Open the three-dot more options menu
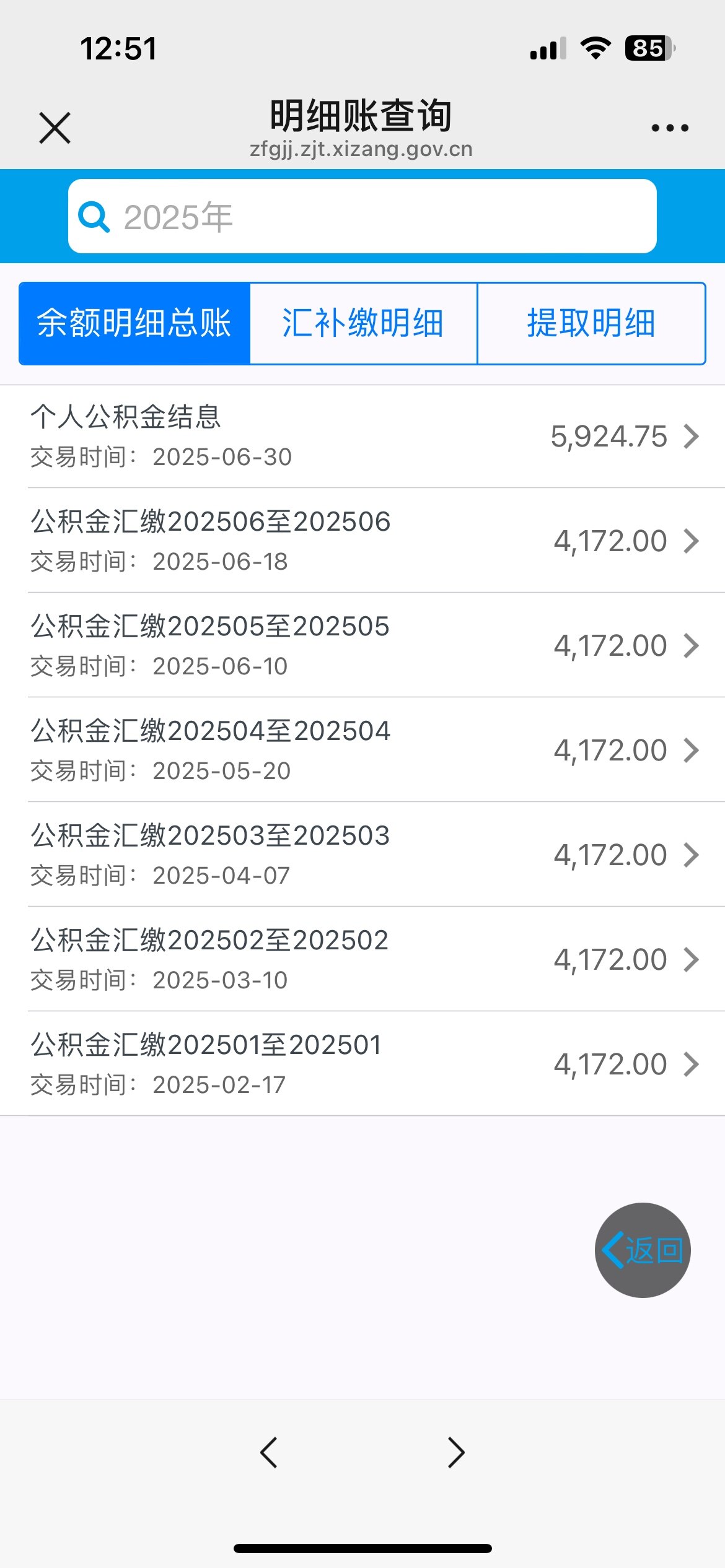The width and height of the screenshot is (725, 1568). click(670, 128)
